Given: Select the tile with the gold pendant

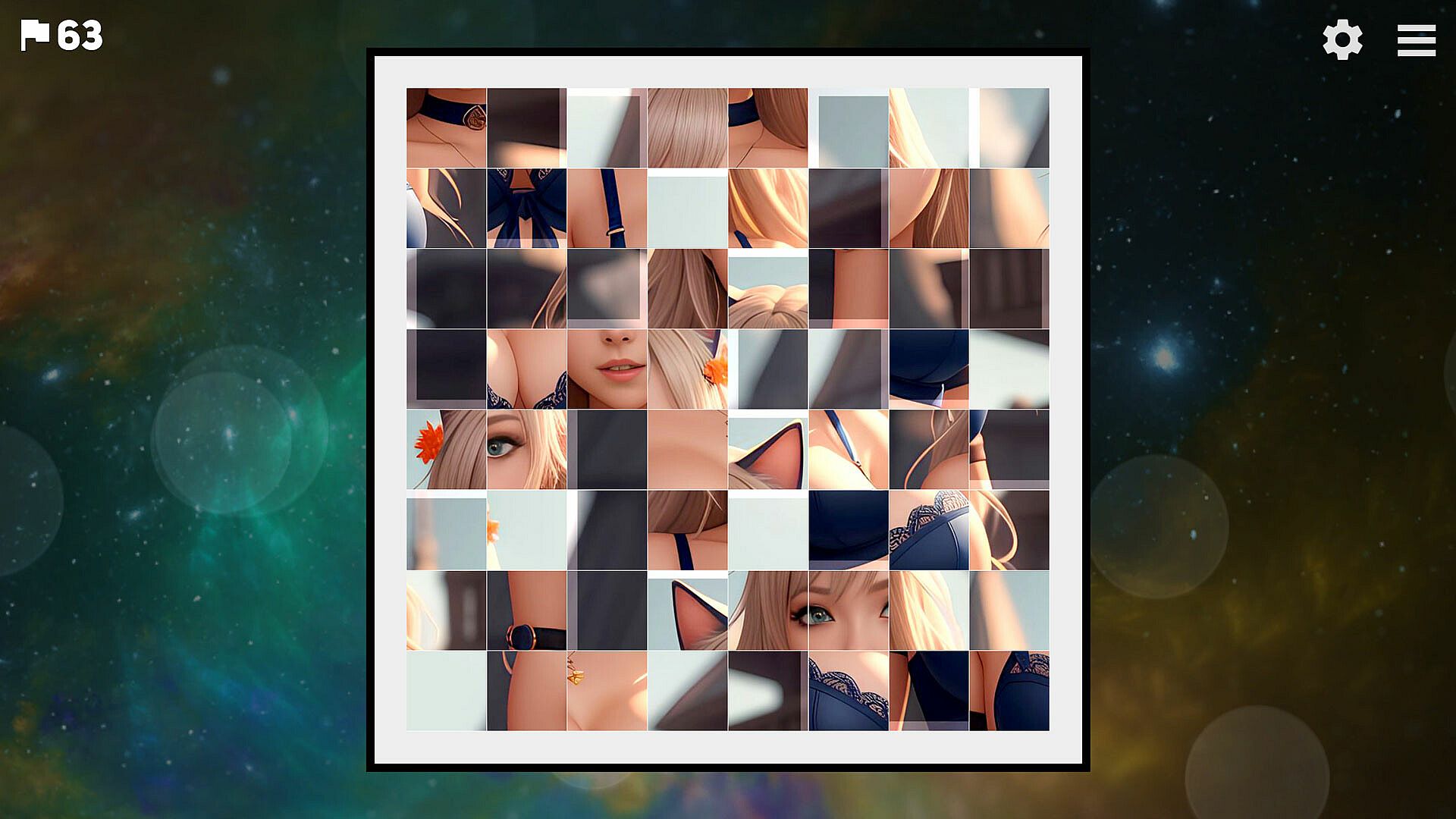Looking at the screenshot, I should 607,690.
